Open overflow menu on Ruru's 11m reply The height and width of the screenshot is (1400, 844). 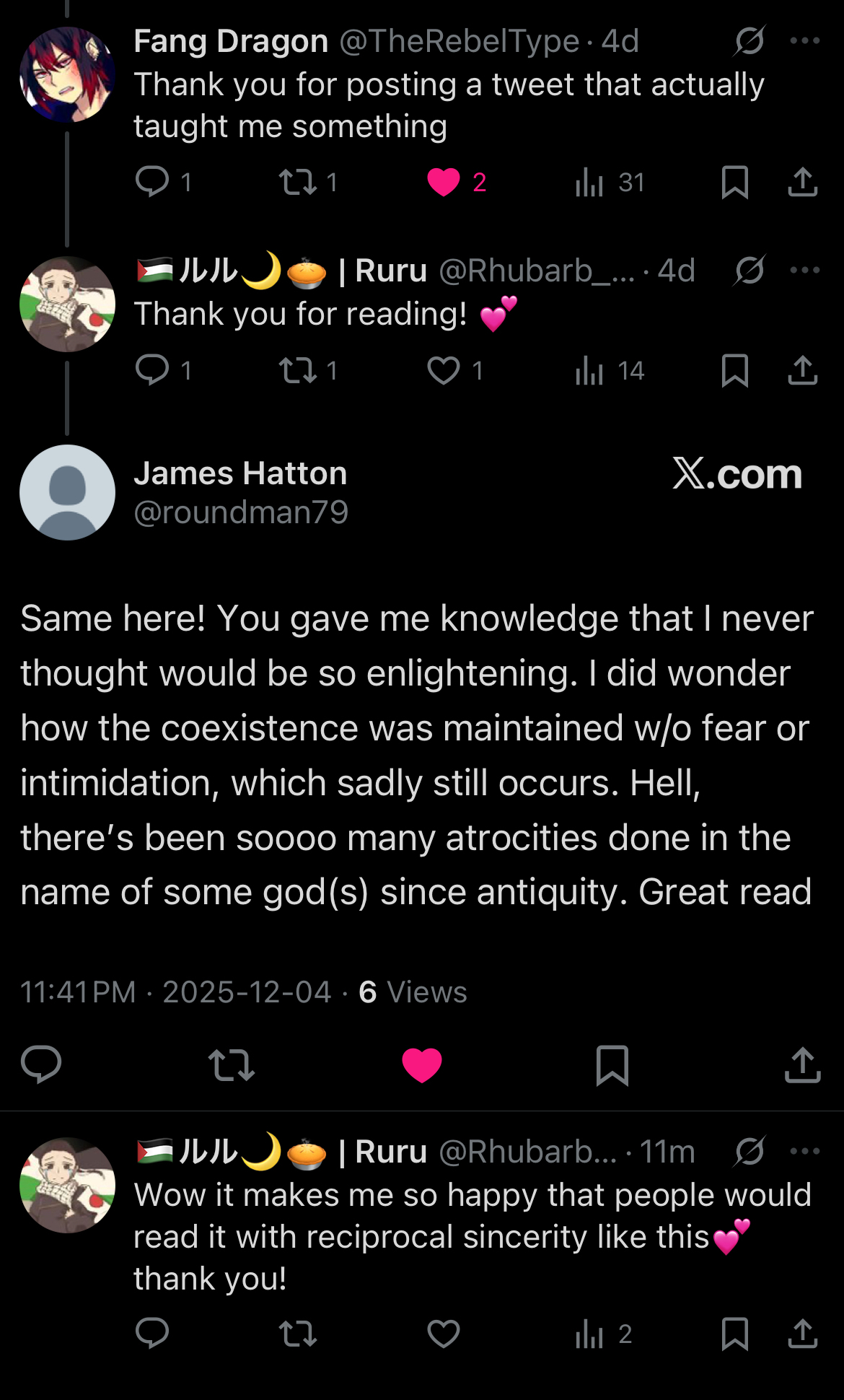click(x=804, y=1151)
